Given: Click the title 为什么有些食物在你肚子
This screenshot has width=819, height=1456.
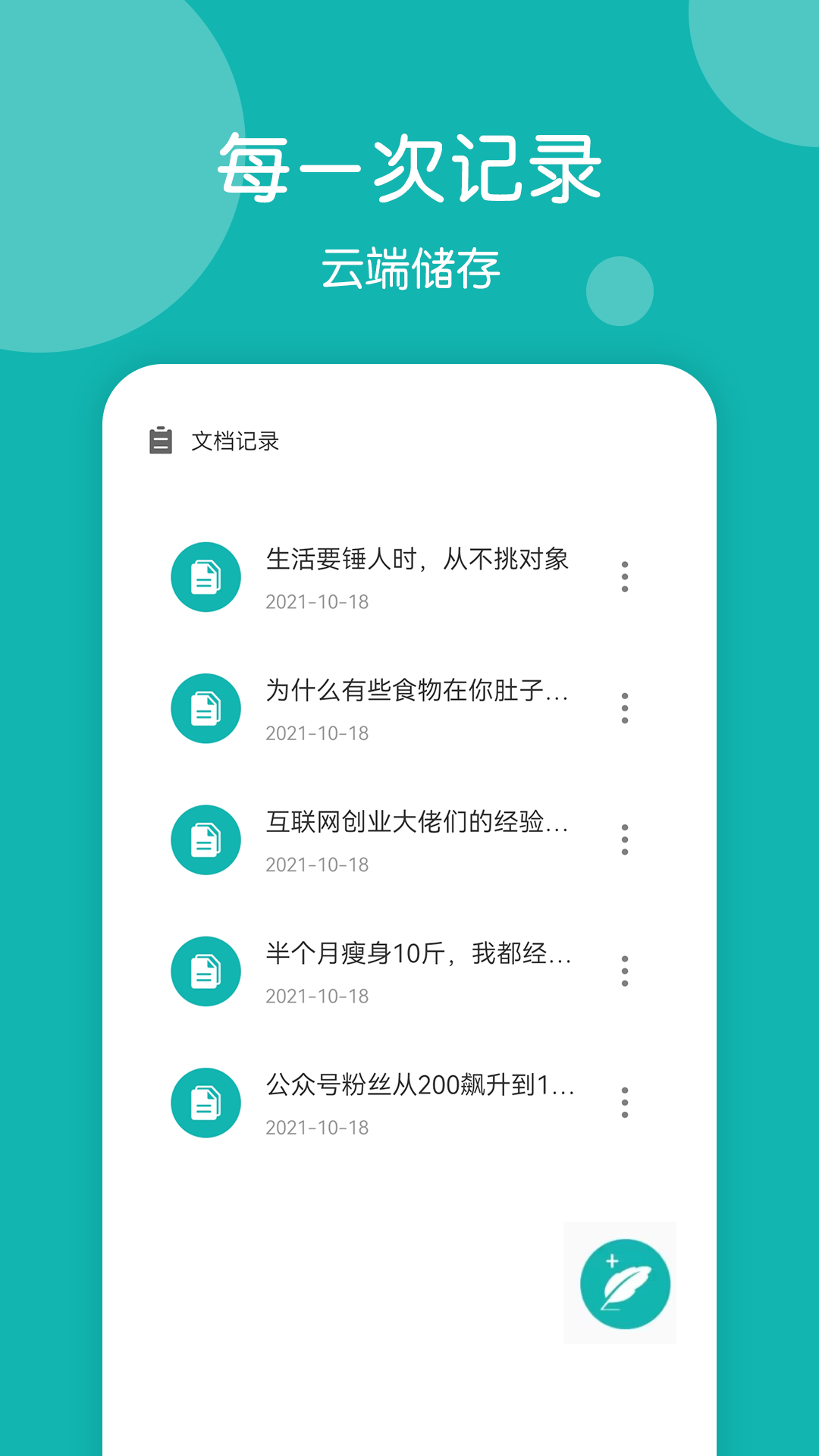Looking at the screenshot, I should 417,688.
